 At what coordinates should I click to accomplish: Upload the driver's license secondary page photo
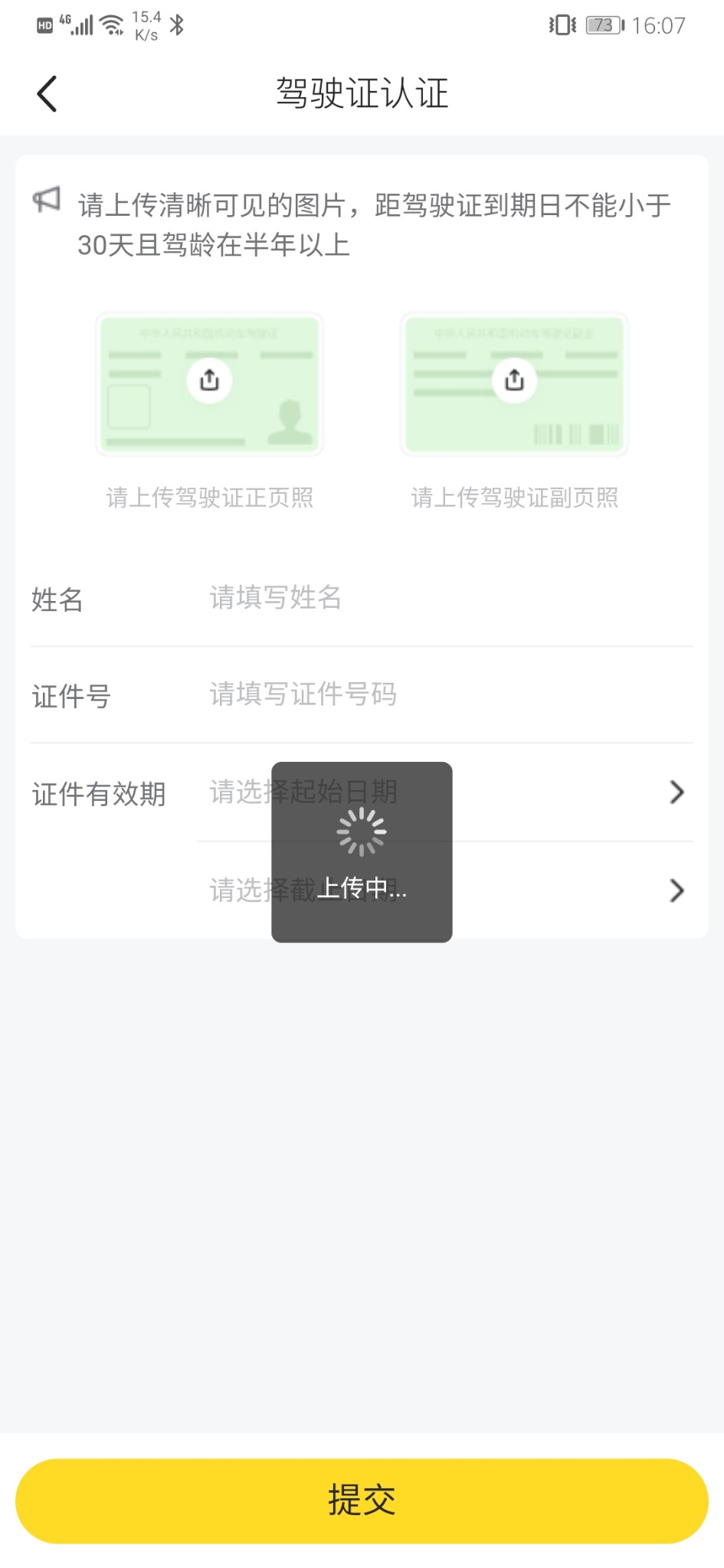(x=514, y=381)
